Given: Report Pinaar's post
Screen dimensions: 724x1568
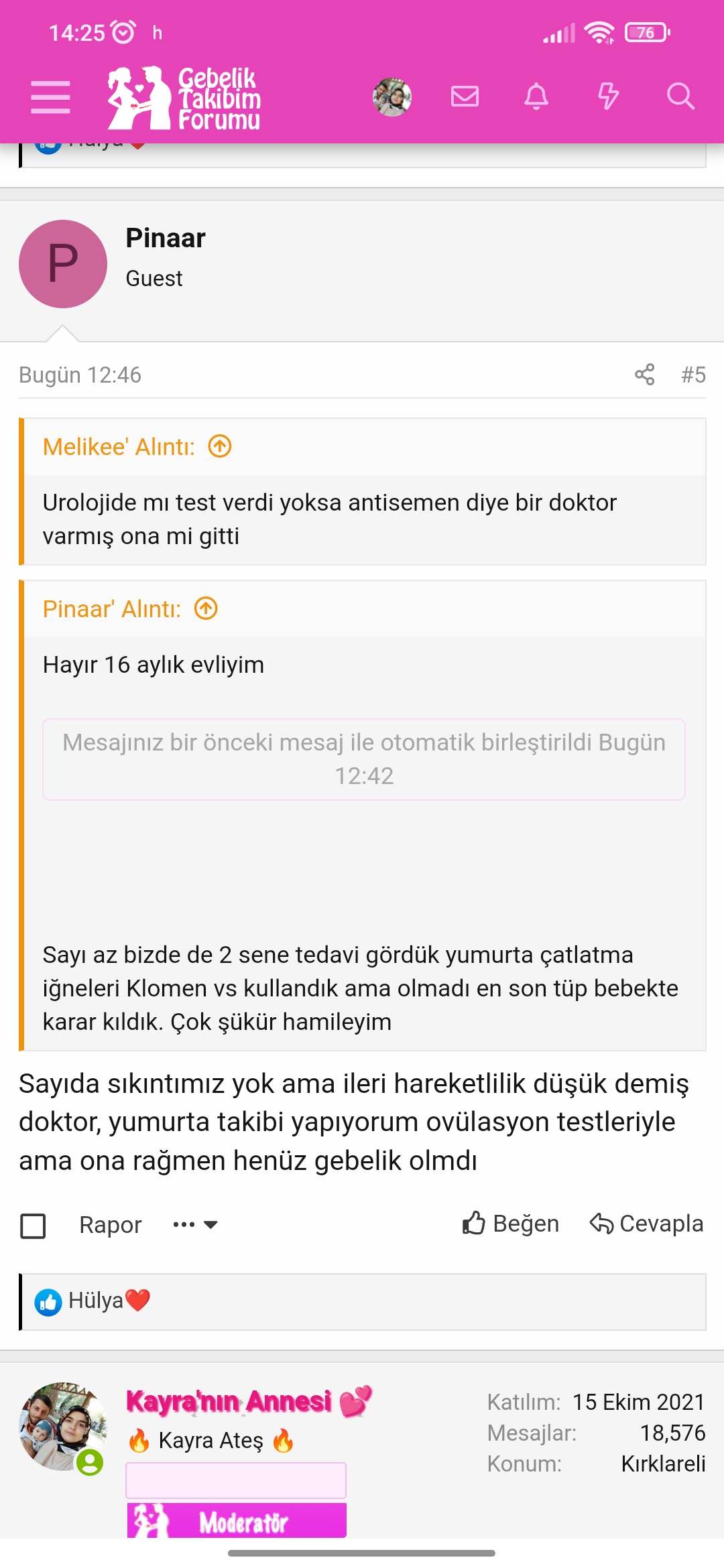Looking at the screenshot, I should click(111, 1225).
